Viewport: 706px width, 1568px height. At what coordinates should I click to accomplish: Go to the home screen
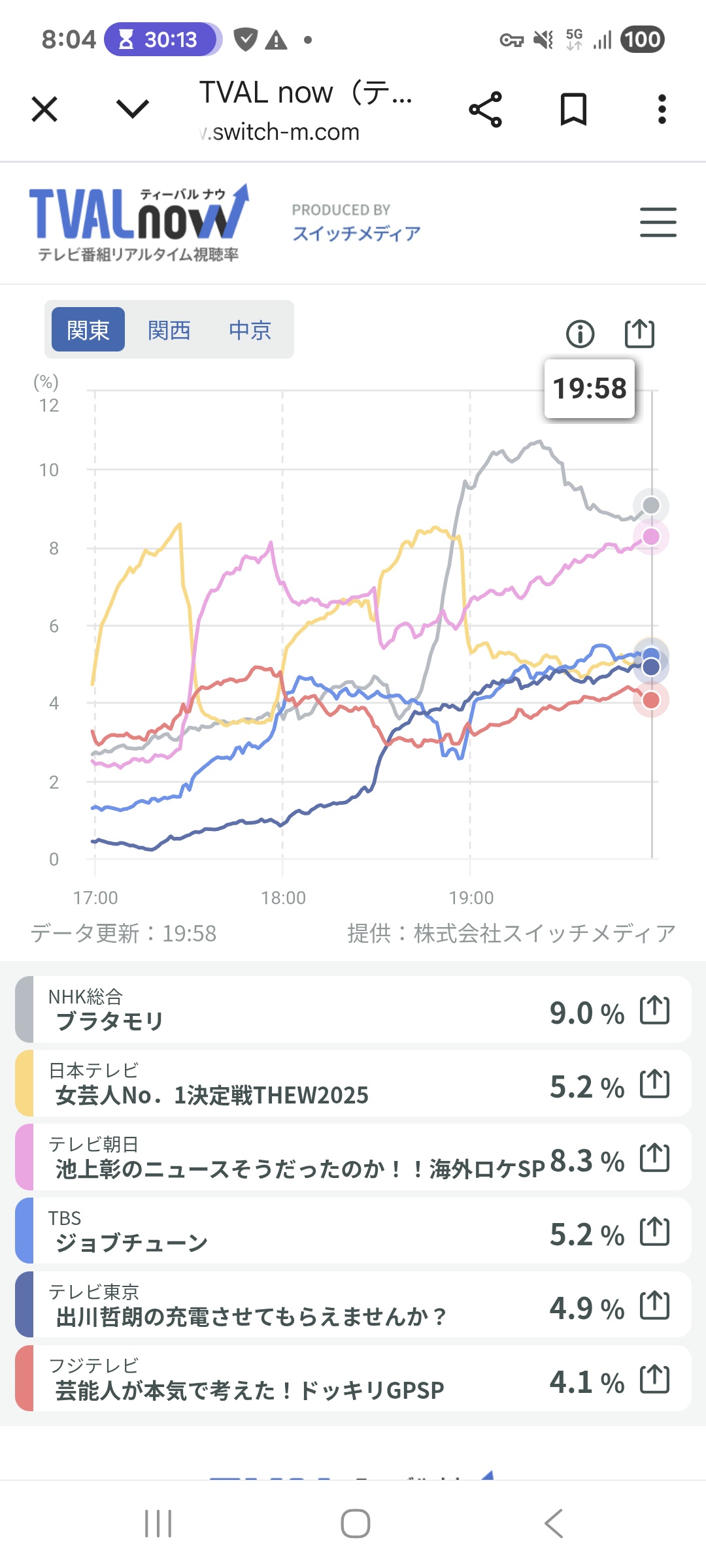click(x=355, y=1524)
